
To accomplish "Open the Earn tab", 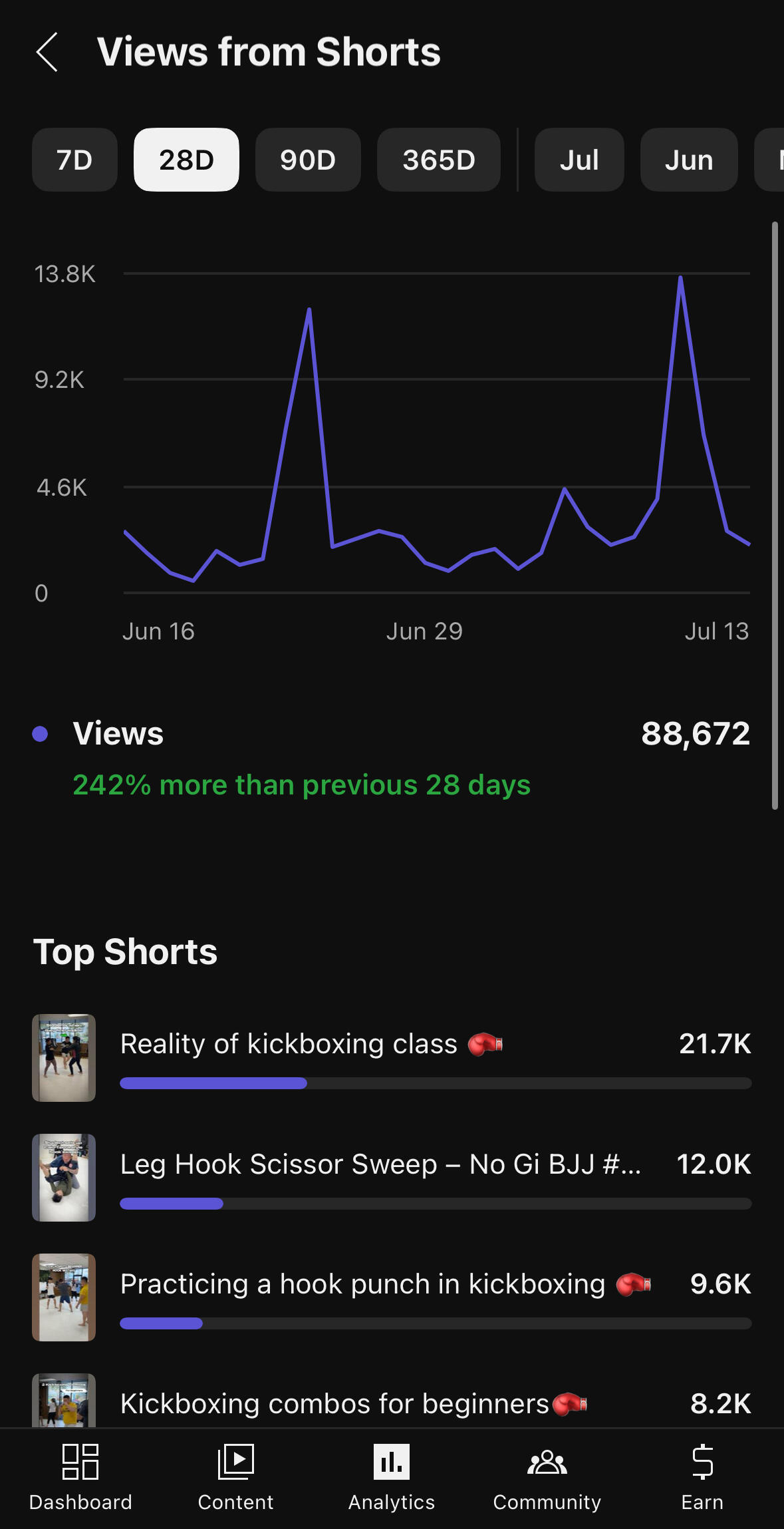I will click(x=702, y=1477).
